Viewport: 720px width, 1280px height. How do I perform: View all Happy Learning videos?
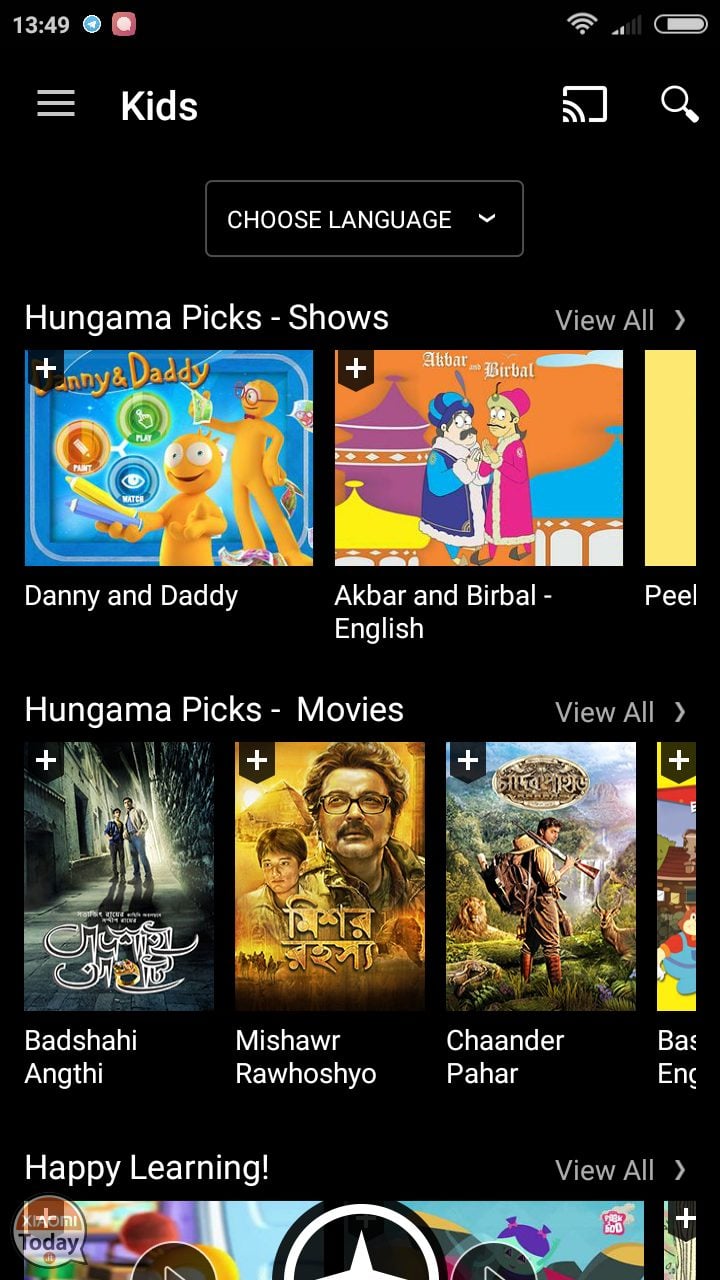[621, 1170]
